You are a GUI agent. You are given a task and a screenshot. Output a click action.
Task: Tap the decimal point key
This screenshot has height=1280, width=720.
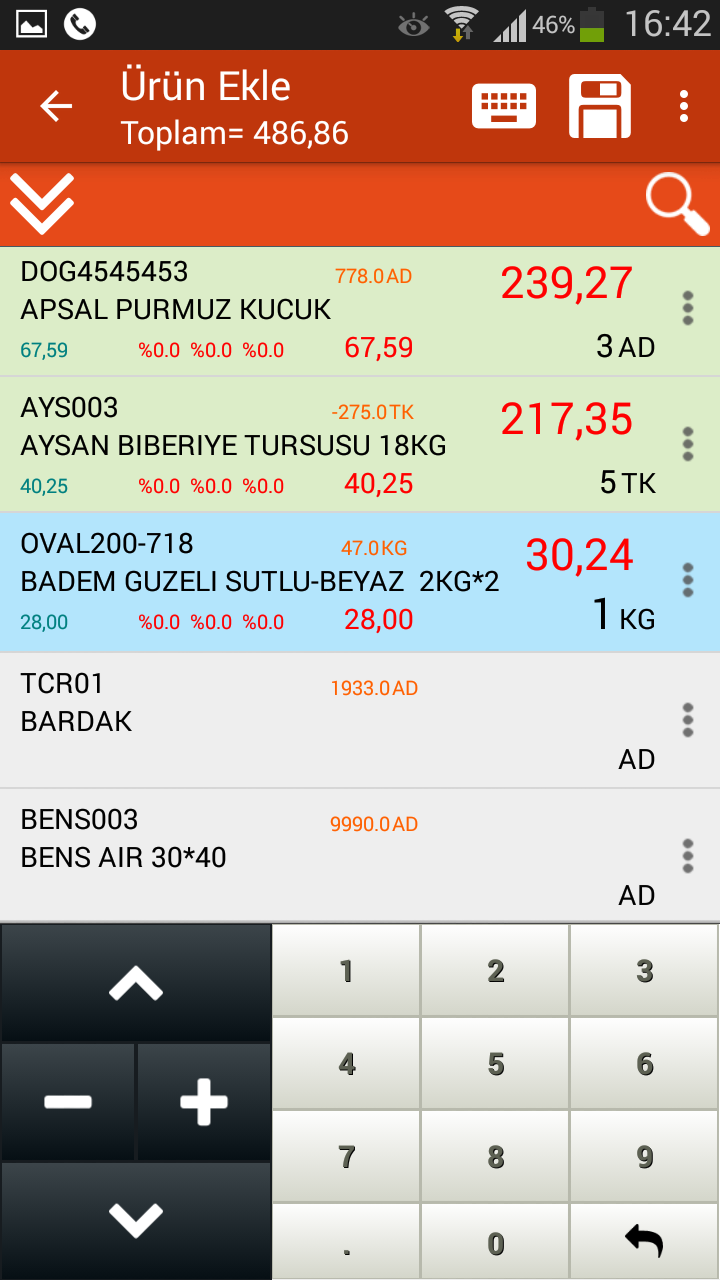[x=346, y=1242]
